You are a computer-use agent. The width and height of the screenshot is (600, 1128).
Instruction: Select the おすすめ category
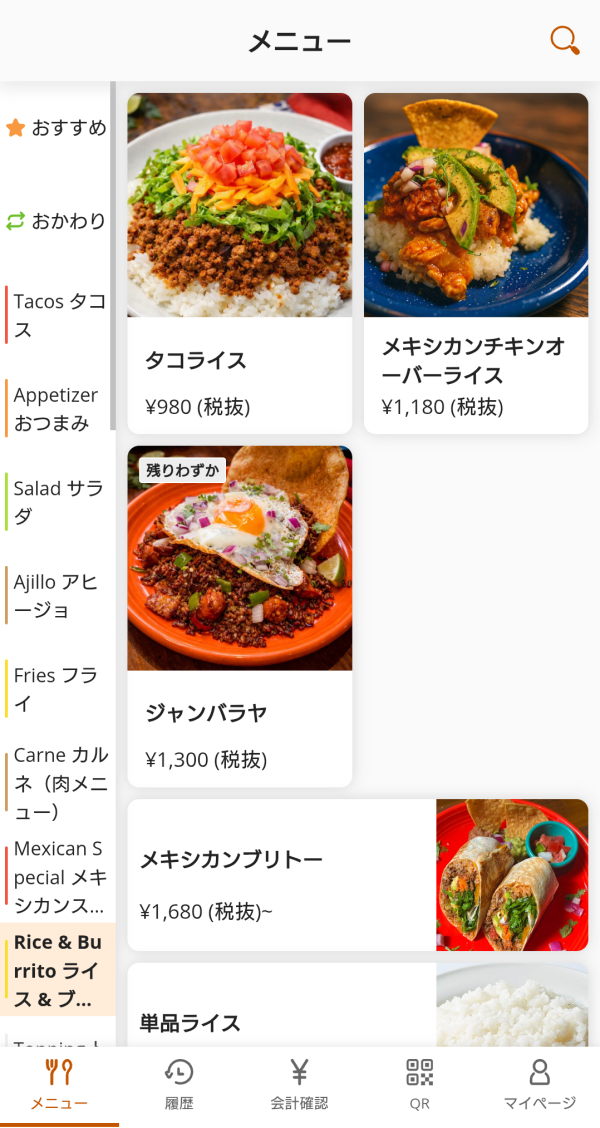[x=57, y=128]
